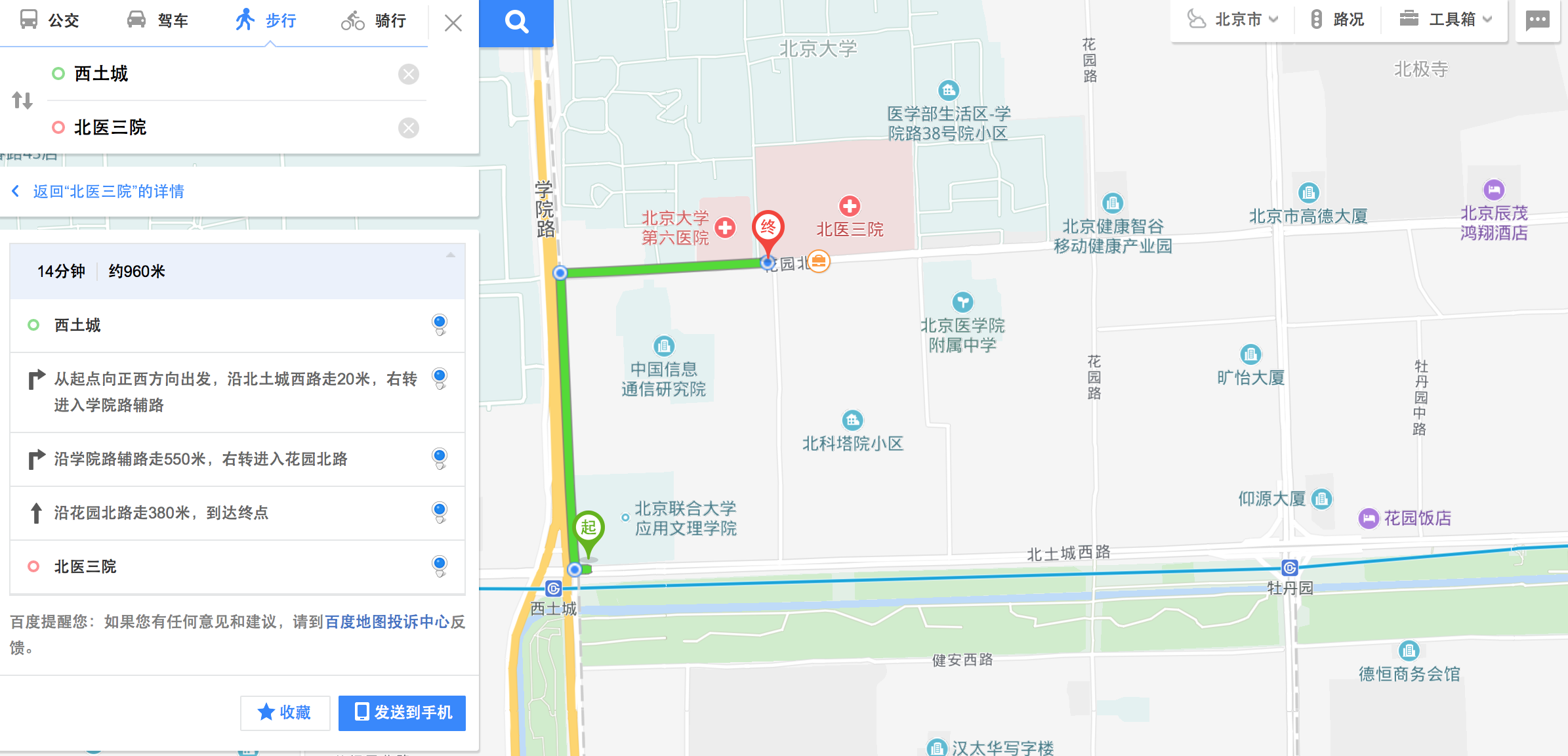Image resolution: width=1568 pixels, height=756 pixels.
Task: Toggle 路况 traffic layer
Action: pos(1338,20)
